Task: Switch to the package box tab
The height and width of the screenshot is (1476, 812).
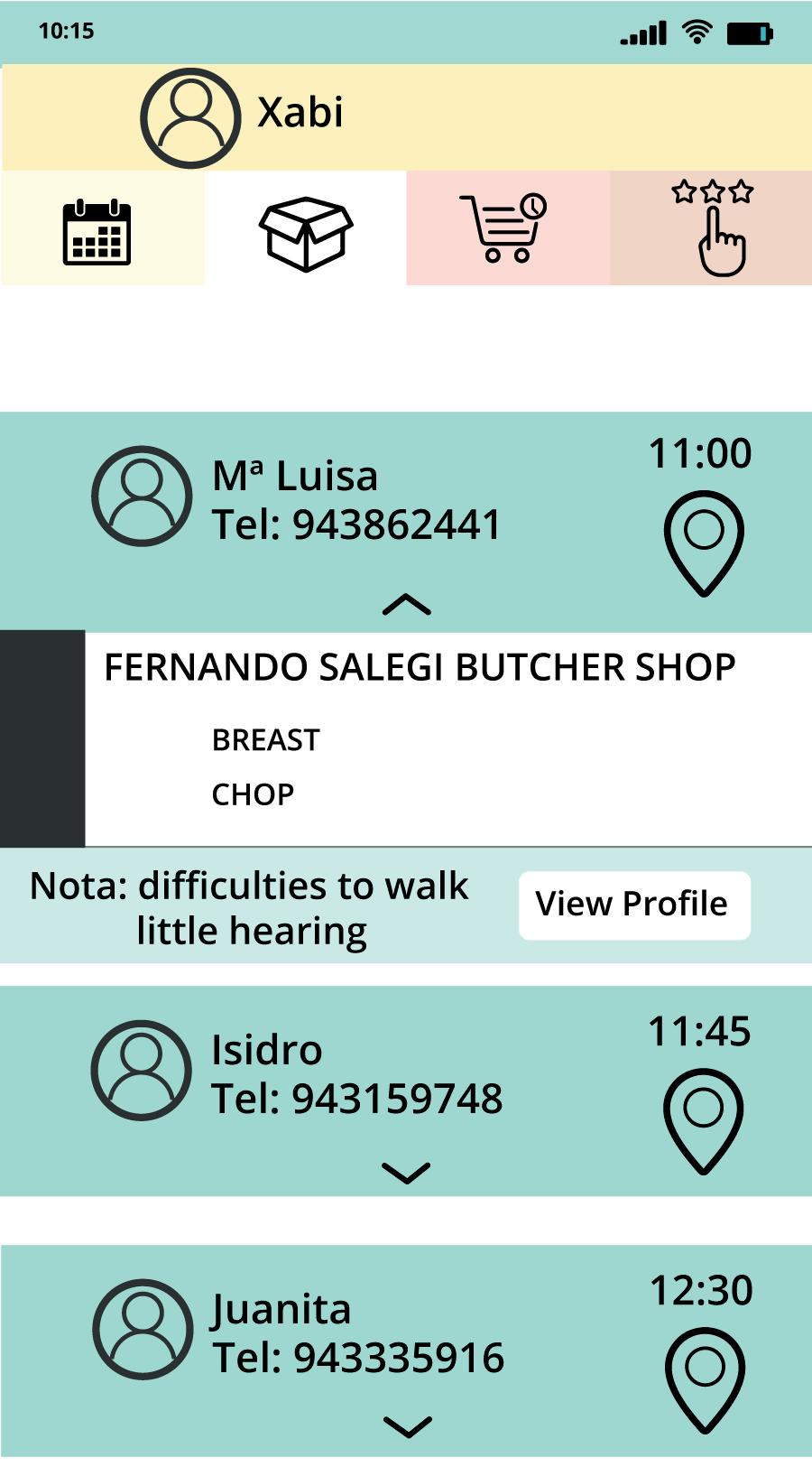Action: tap(306, 233)
